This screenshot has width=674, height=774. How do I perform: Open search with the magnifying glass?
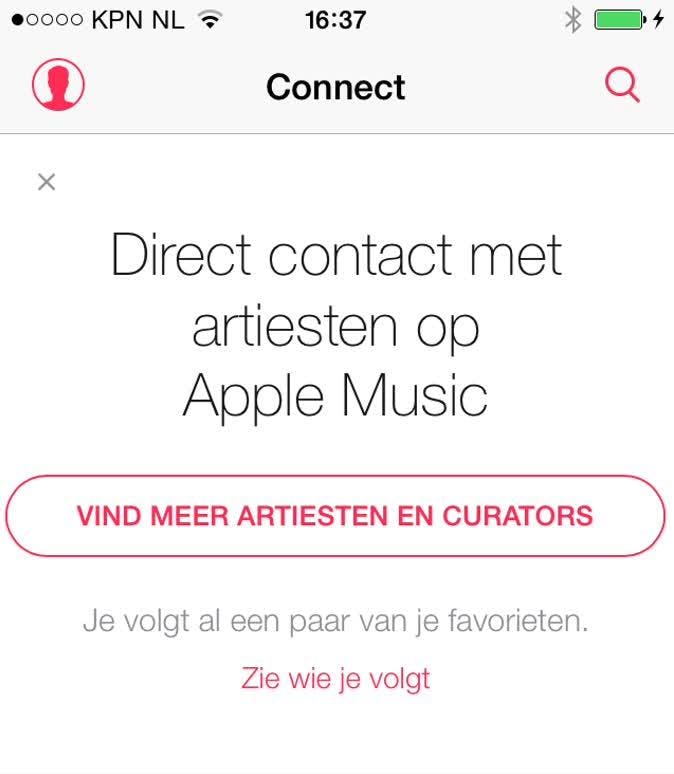pos(622,86)
